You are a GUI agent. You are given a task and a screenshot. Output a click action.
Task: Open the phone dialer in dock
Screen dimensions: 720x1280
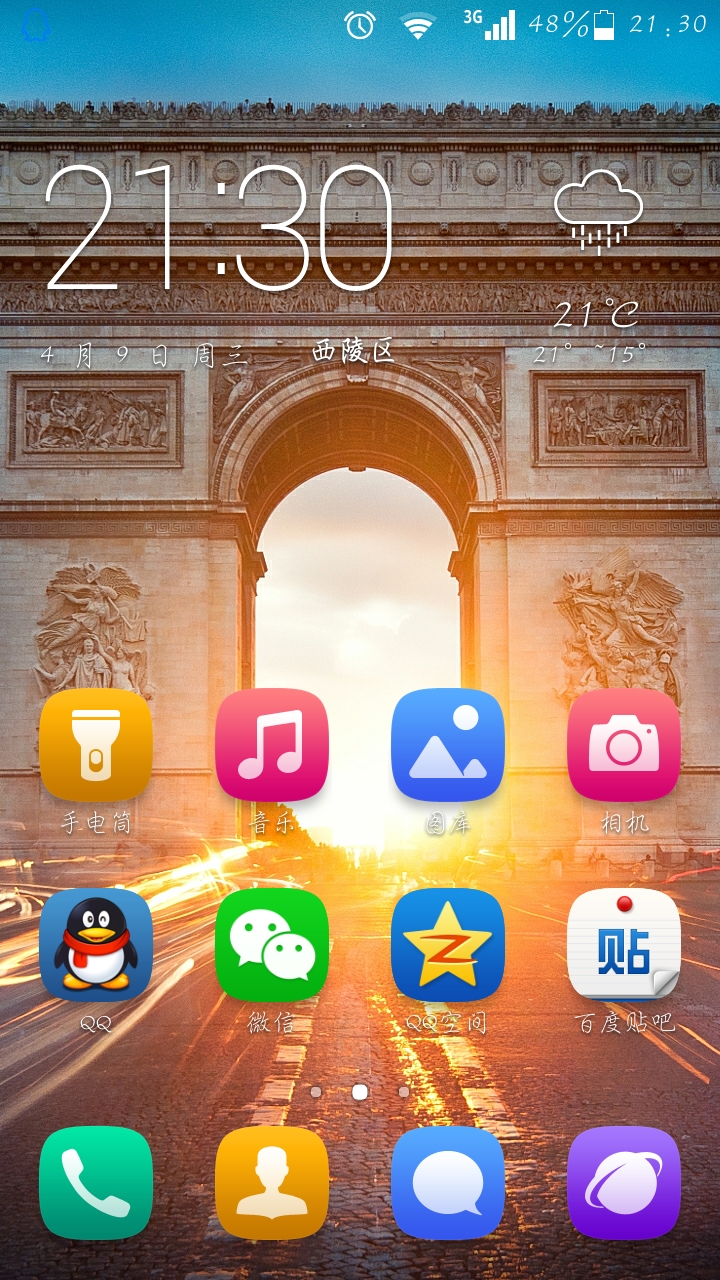click(x=96, y=1183)
